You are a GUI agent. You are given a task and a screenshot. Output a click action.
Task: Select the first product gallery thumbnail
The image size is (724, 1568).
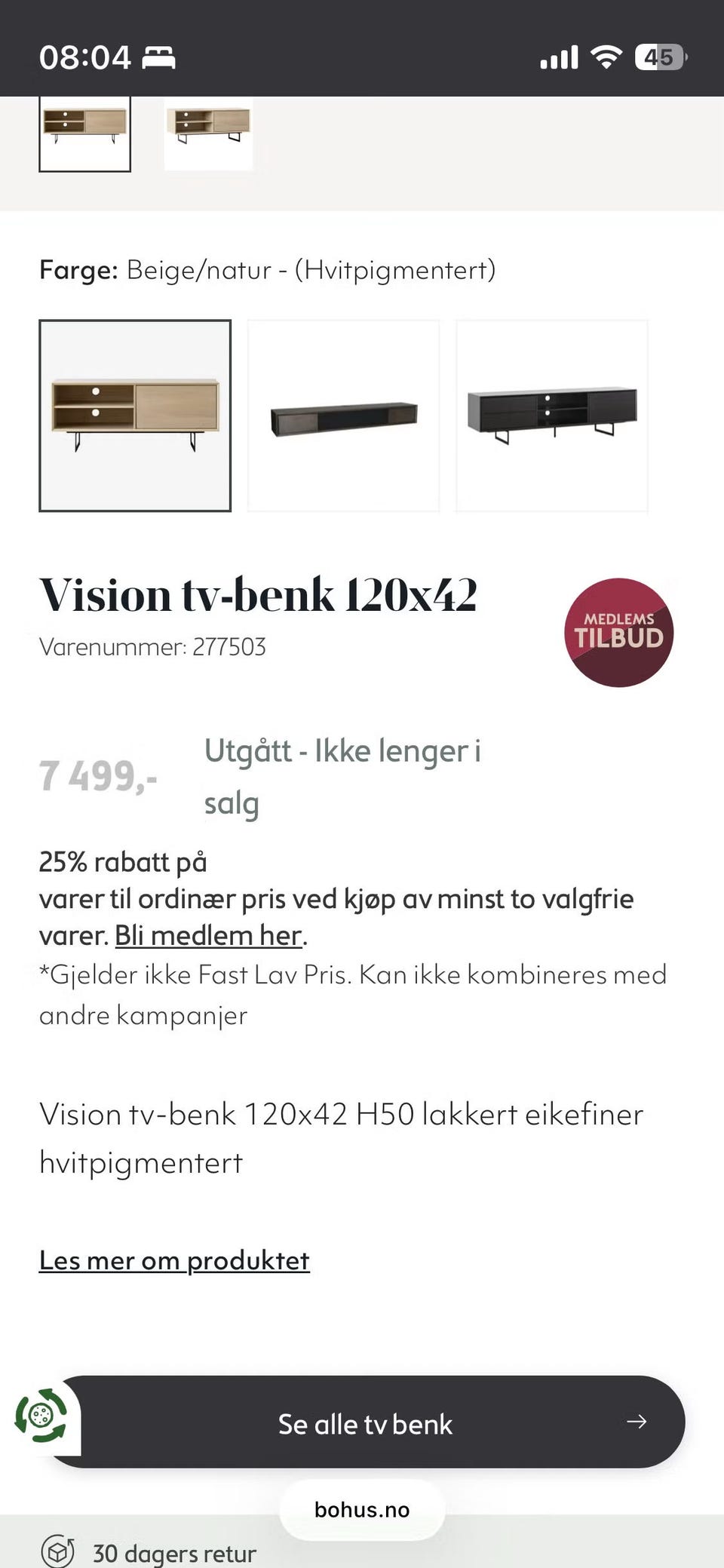[84, 133]
